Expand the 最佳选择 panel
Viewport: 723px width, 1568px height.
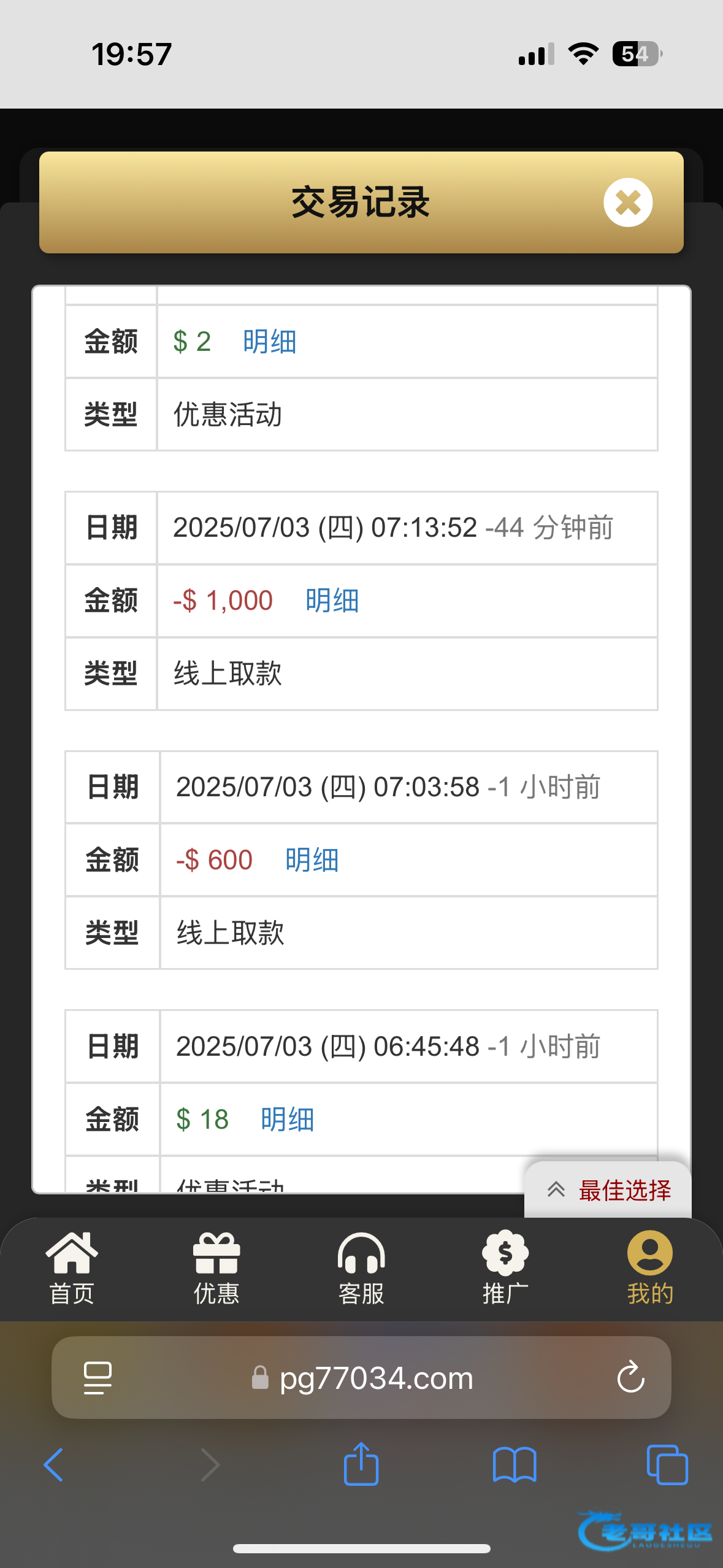point(608,1190)
